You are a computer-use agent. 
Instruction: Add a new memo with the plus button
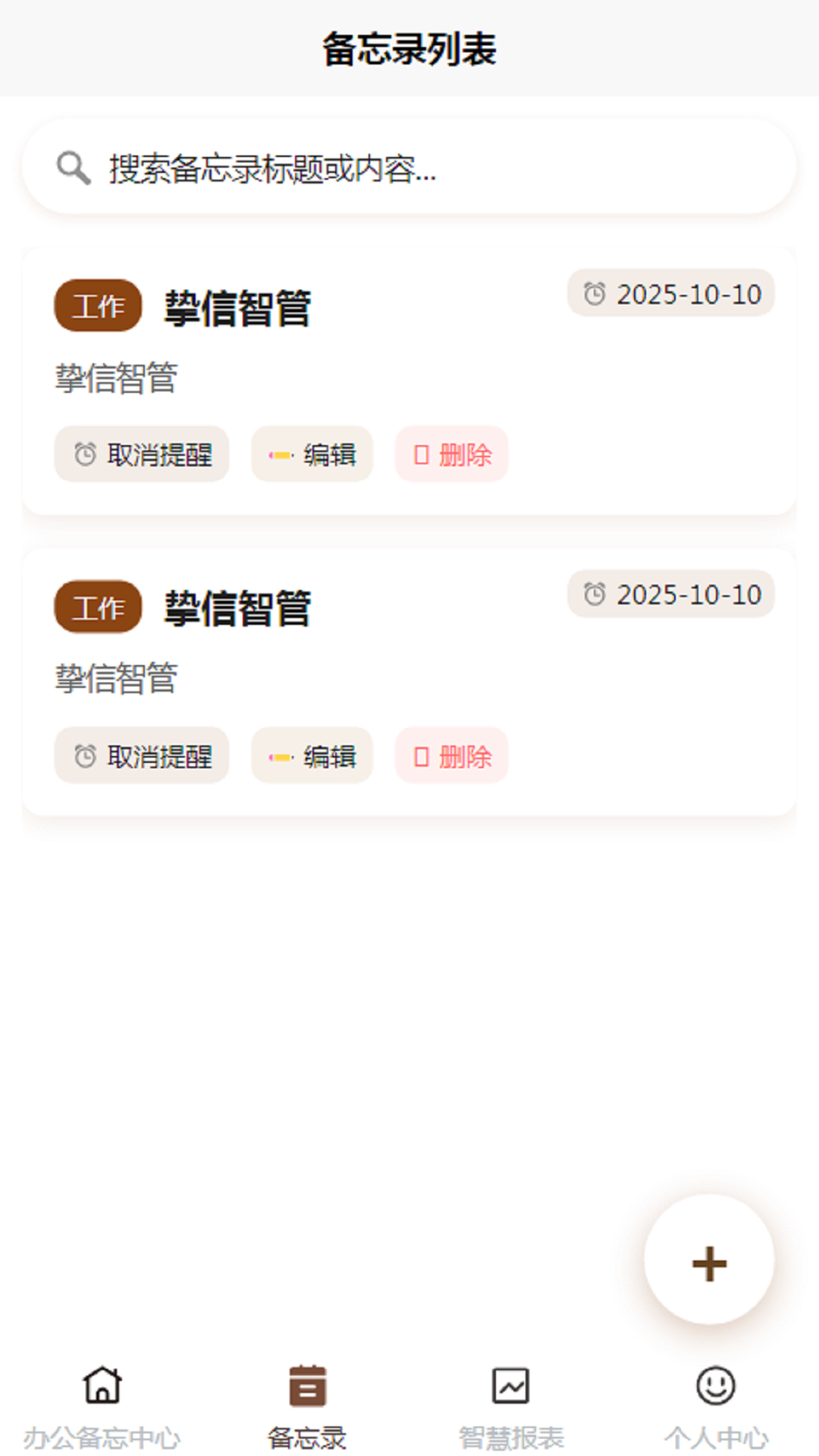pyautogui.click(x=709, y=1262)
